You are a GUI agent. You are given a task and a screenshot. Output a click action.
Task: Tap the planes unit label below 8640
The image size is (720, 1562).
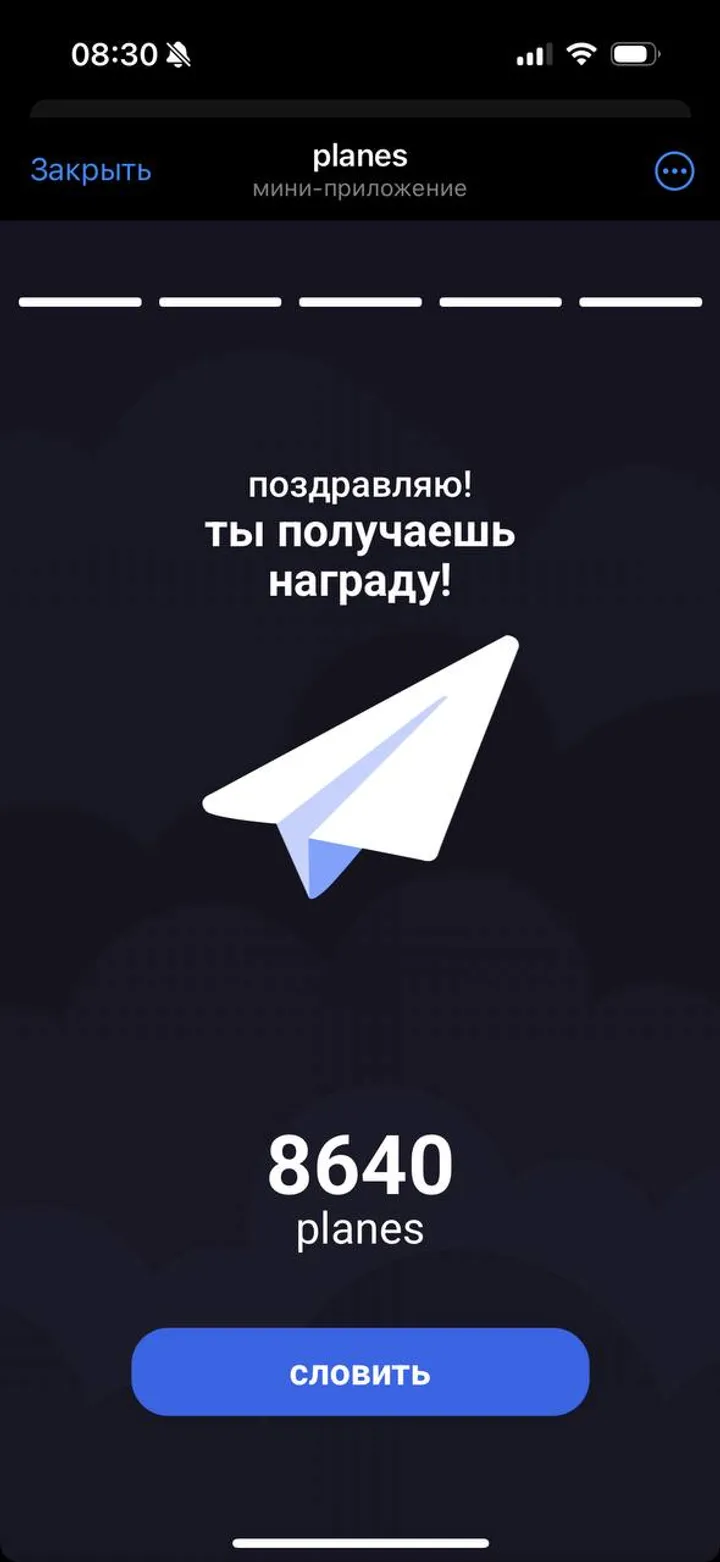pos(360,1229)
